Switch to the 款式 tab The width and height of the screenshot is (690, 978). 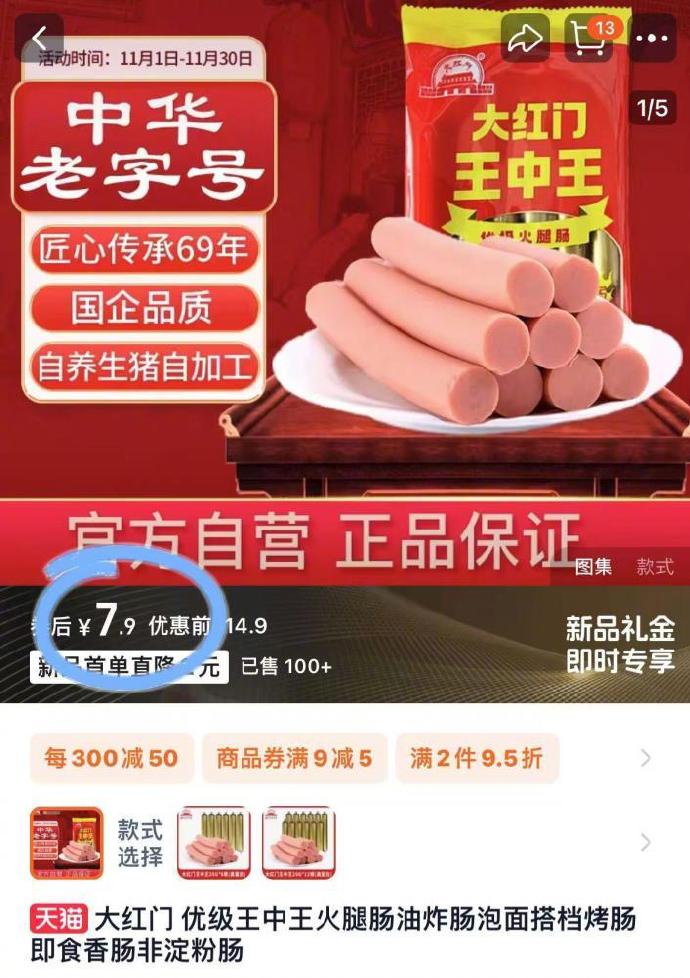655,567
